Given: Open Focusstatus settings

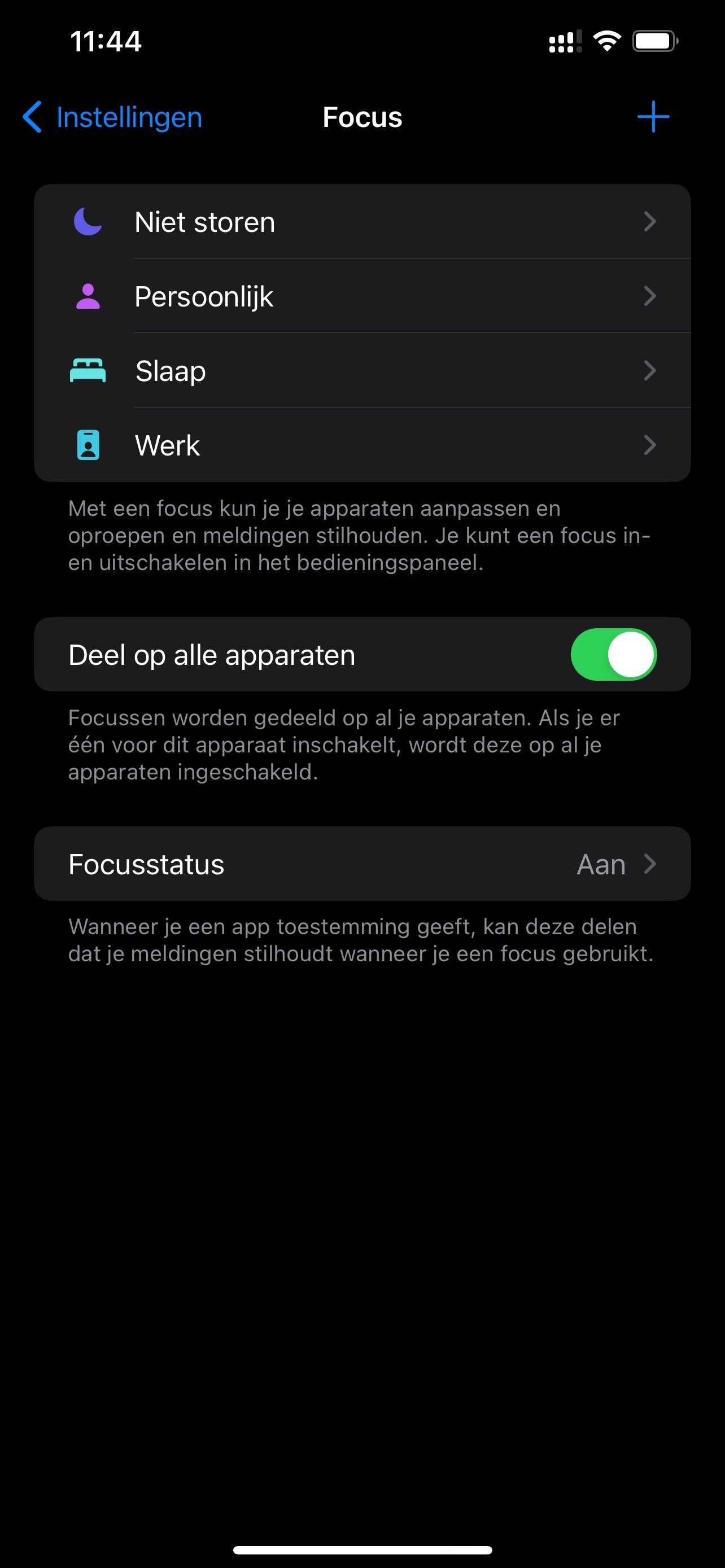Looking at the screenshot, I should tap(362, 864).
